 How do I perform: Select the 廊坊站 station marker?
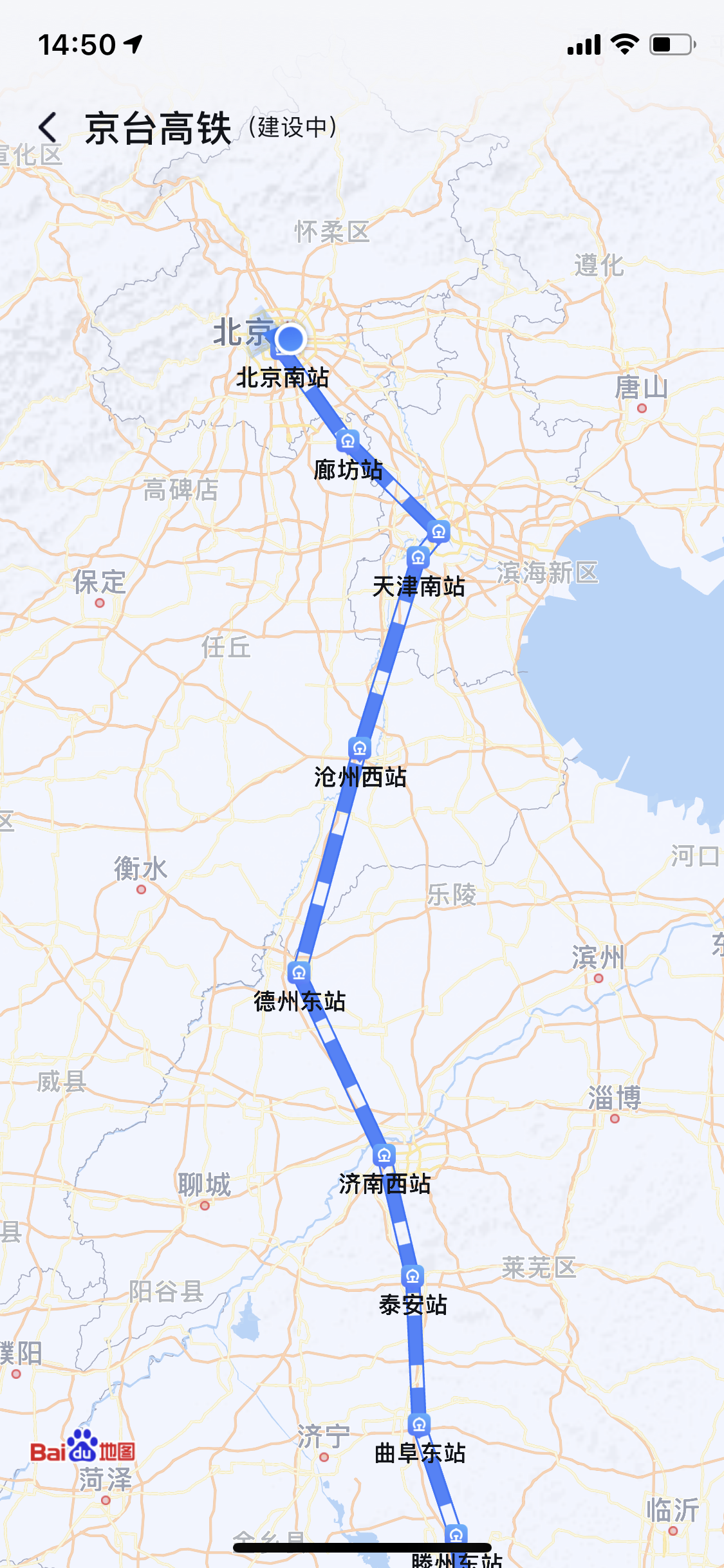click(348, 441)
